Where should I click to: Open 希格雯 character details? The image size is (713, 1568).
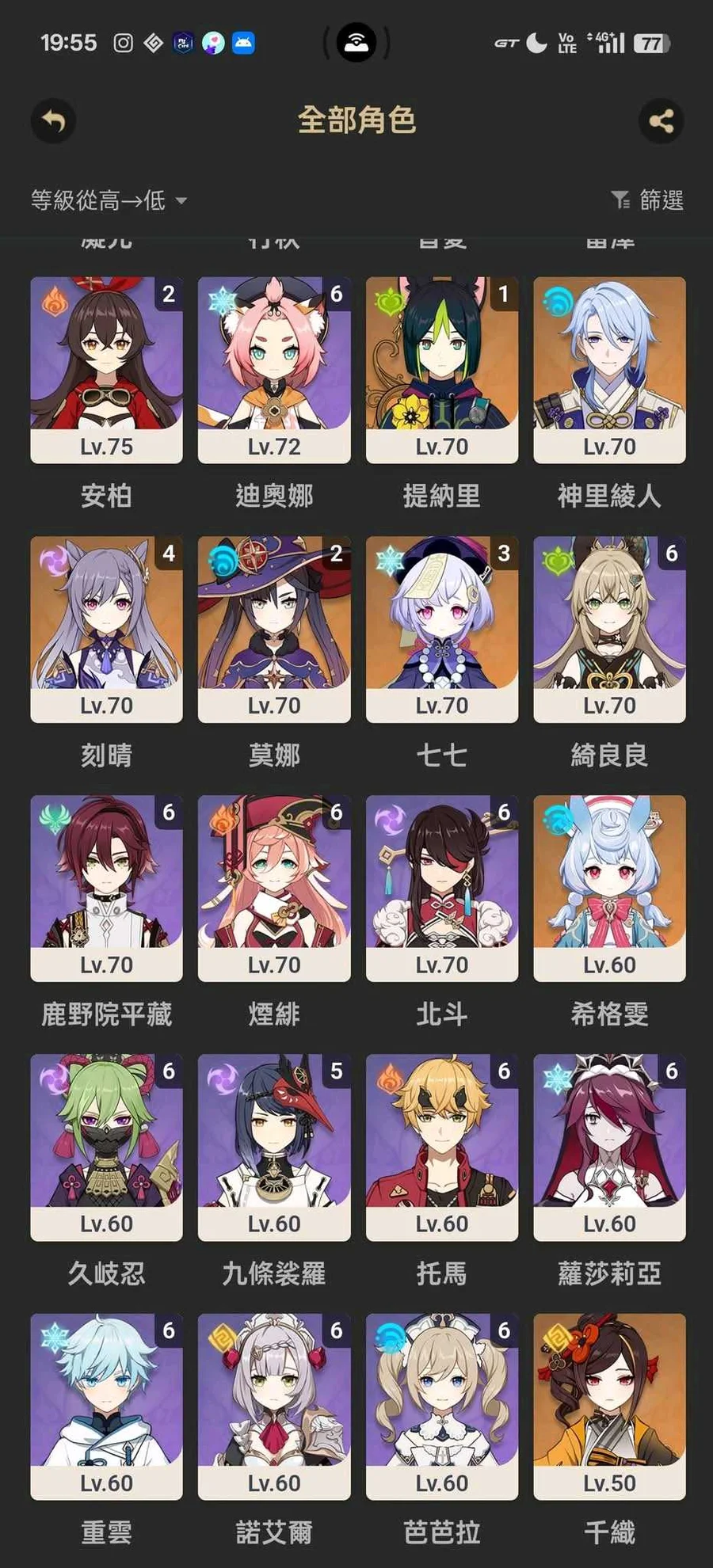609,888
